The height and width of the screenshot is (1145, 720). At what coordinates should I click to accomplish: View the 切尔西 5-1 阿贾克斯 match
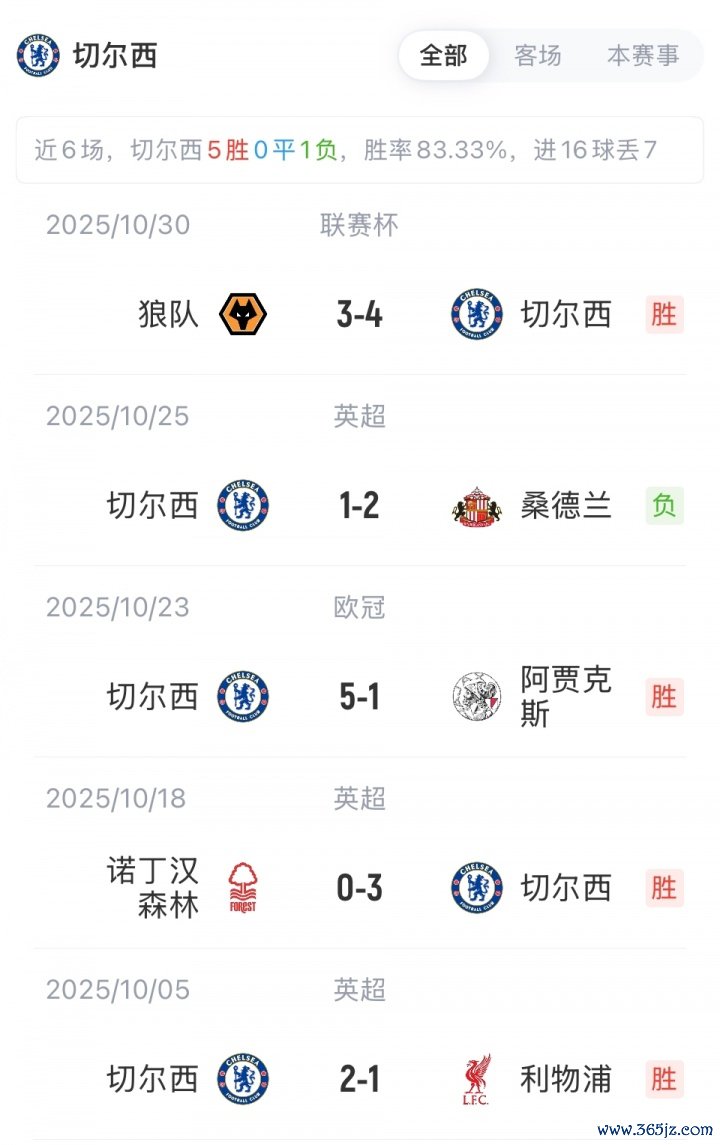360,697
